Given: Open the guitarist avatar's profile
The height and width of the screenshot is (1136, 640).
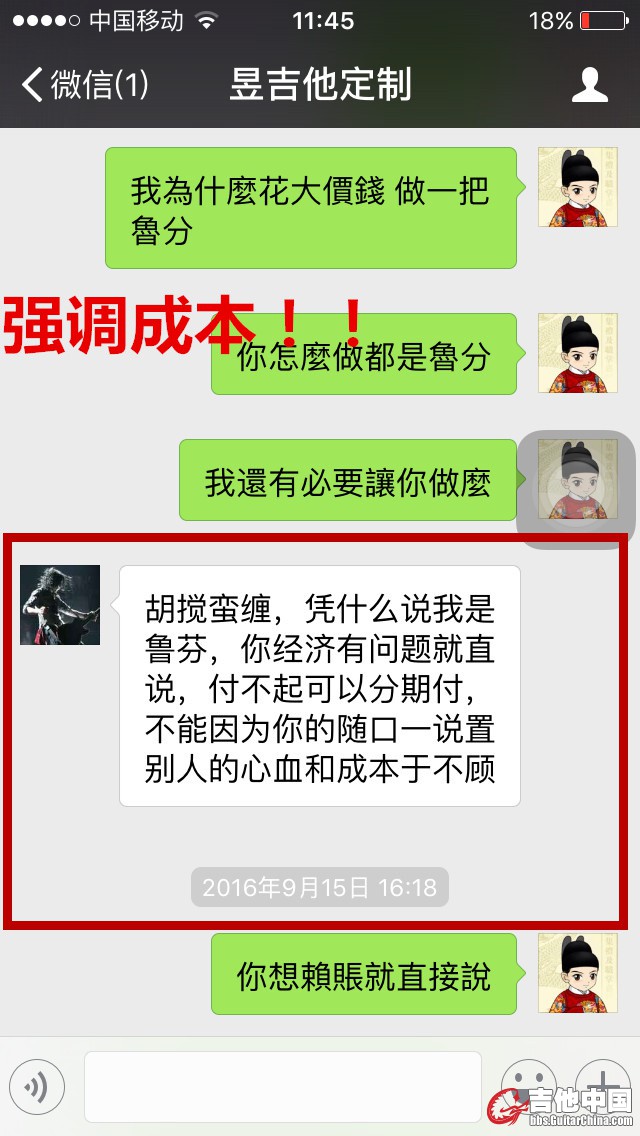Looking at the screenshot, I should 61,605.
